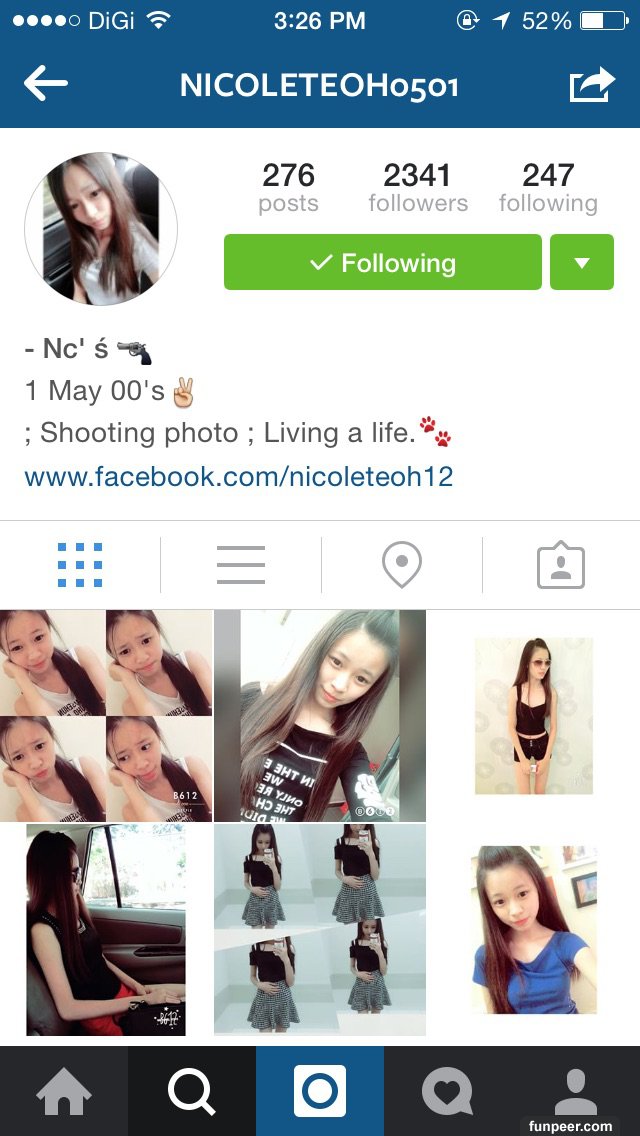Expand the dropdown arrow beside Following
The width and height of the screenshot is (640, 1136).
[581, 262]
